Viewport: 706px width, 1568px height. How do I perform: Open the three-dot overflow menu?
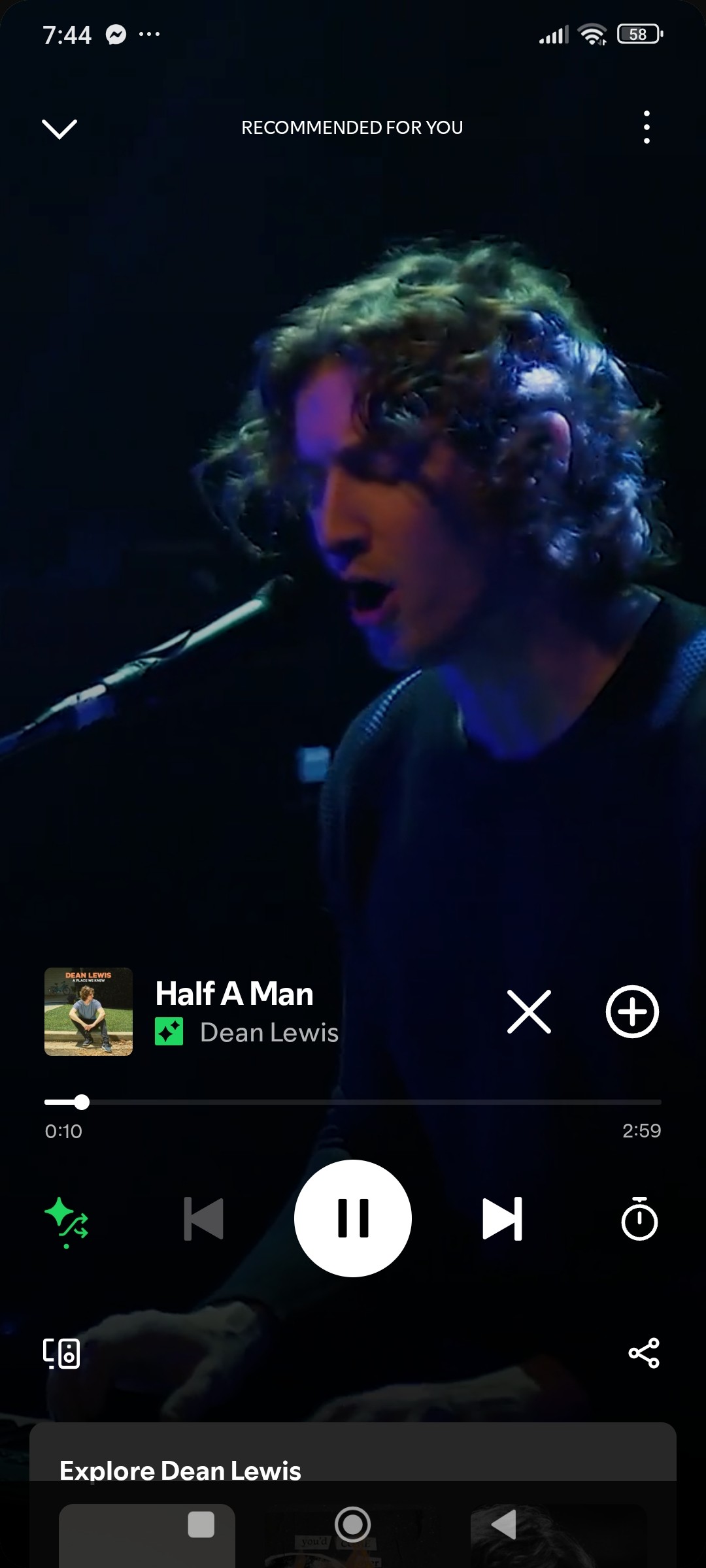click(647, 127)
